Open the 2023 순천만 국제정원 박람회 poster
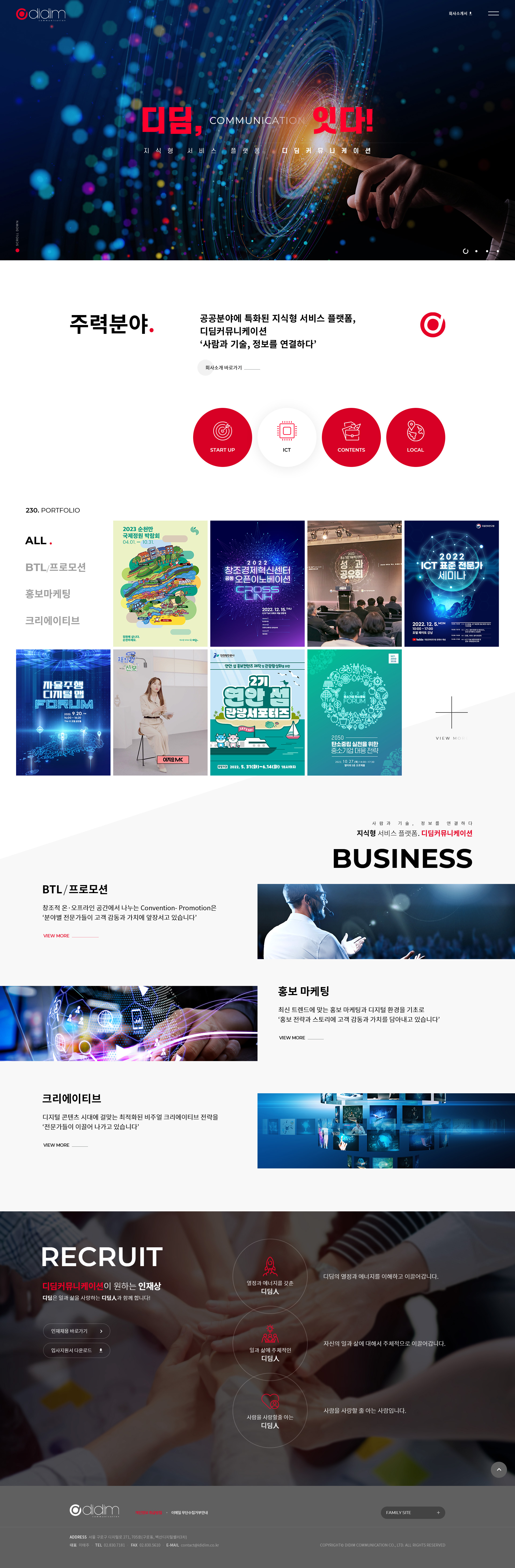This screenshot has width=515, height=1568. (160, 583)
